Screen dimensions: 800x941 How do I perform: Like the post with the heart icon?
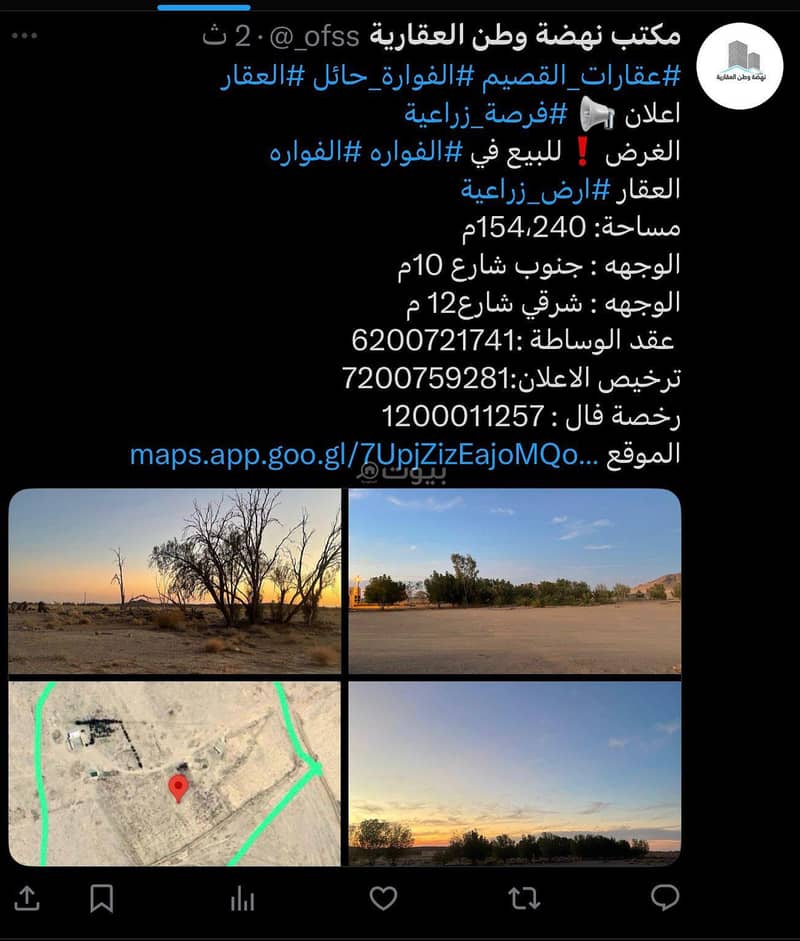coord(383,898)
